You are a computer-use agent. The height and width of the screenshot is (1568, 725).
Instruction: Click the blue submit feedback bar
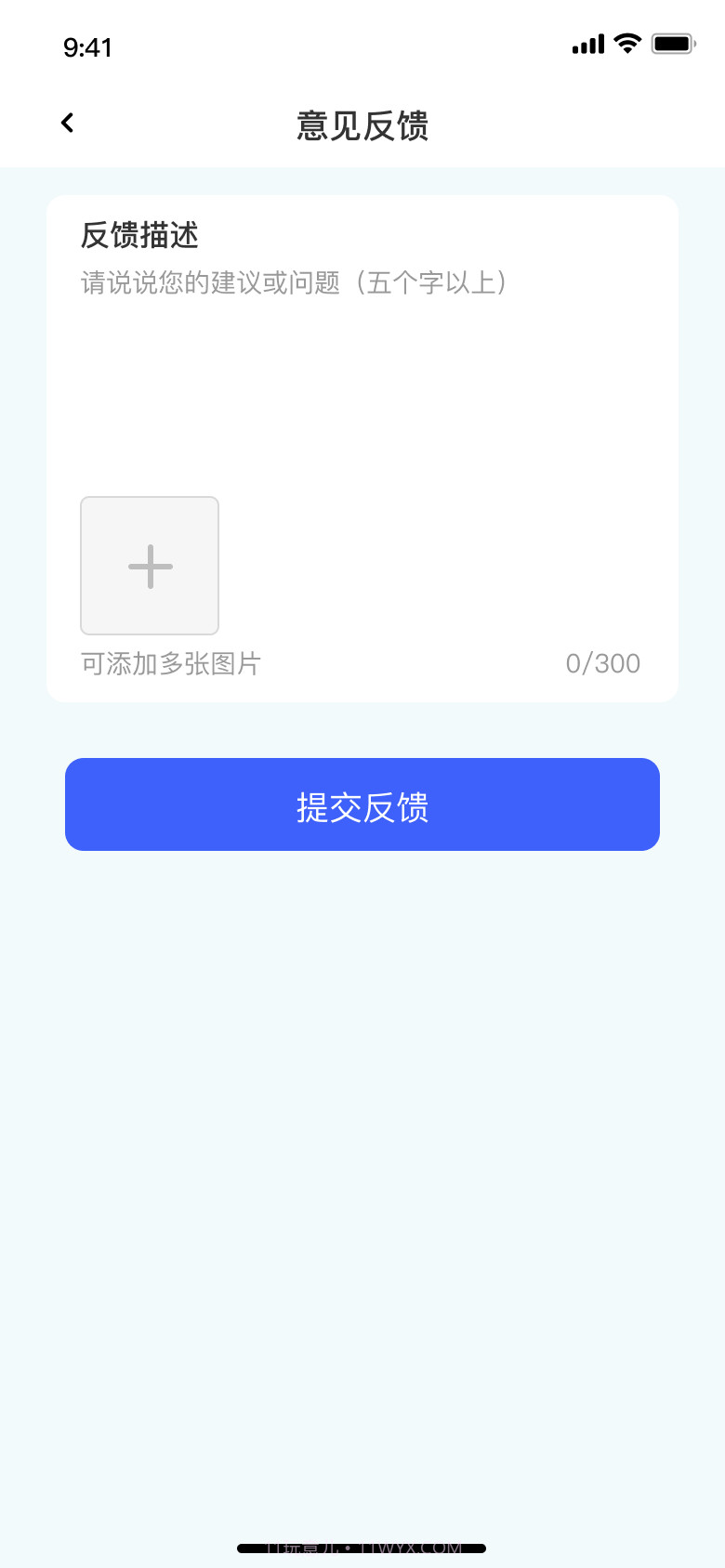point(362,804)
